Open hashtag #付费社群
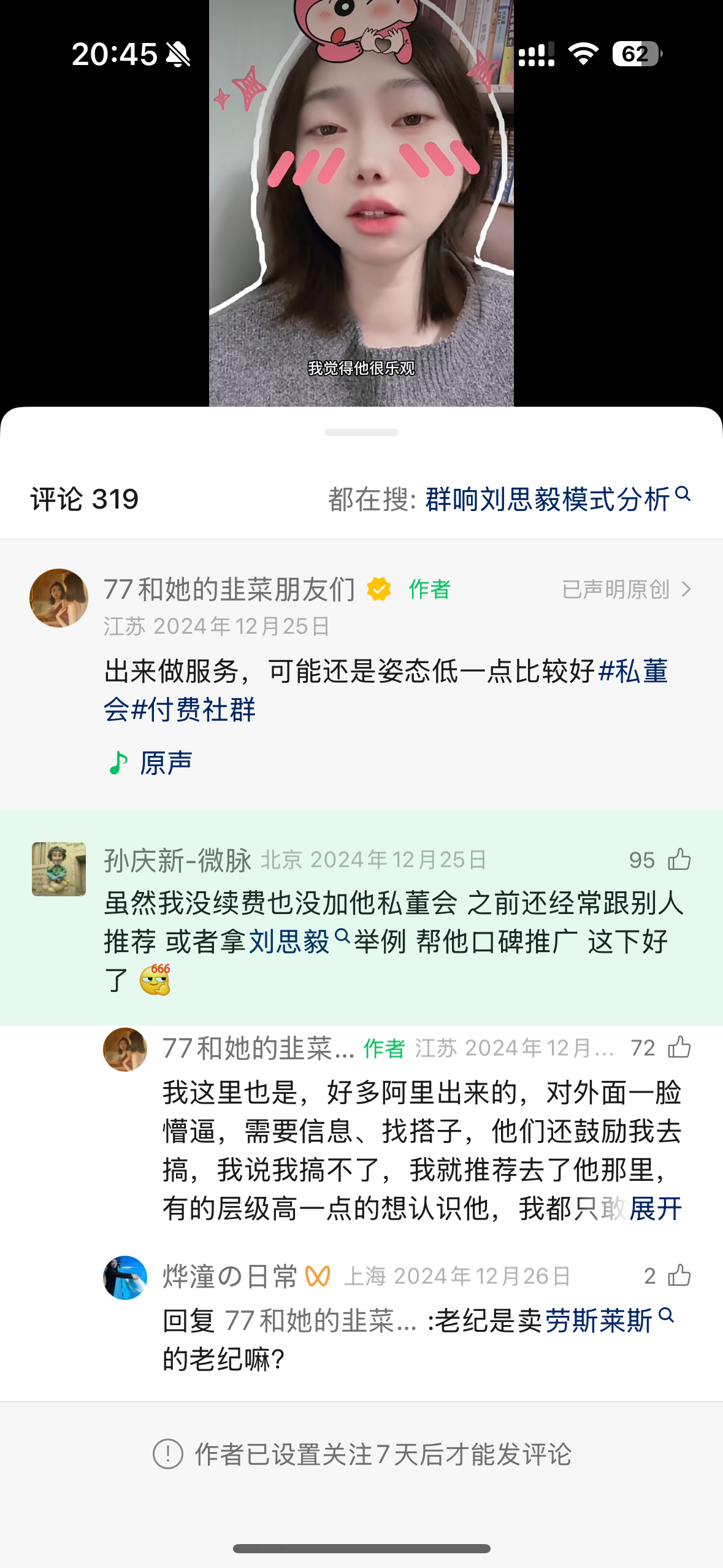The height and width of the screenshot is (1568, 723). tap(193, 710)
